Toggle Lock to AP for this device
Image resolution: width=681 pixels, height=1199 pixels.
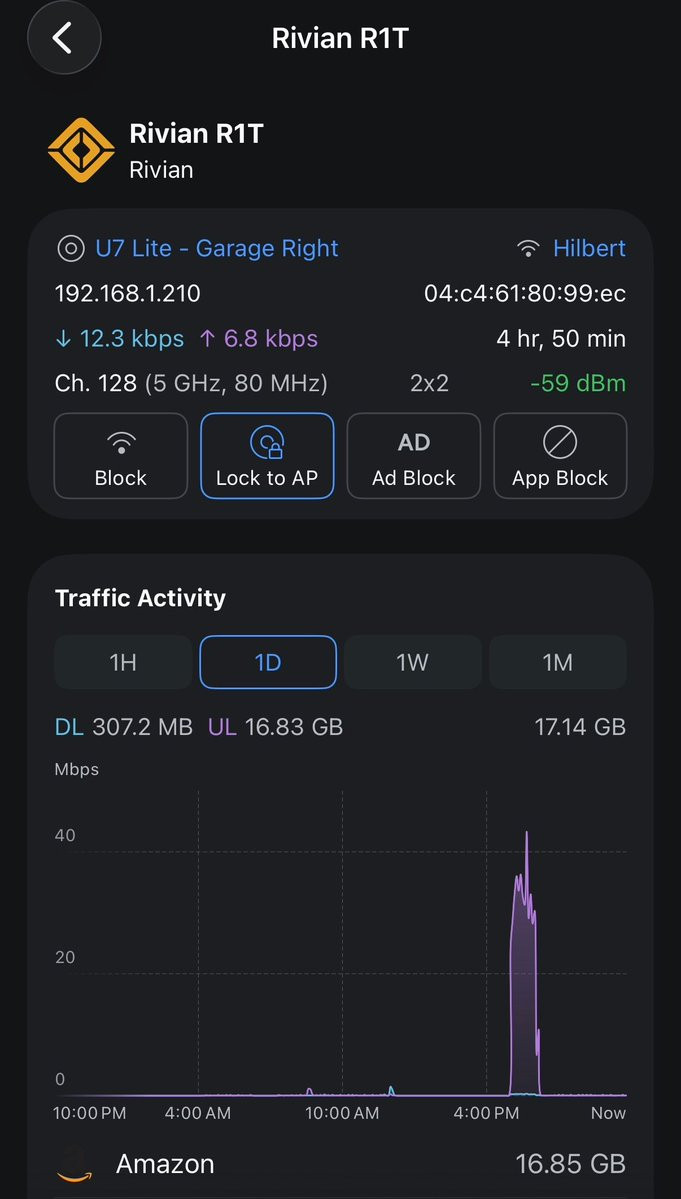pos(267,455)
